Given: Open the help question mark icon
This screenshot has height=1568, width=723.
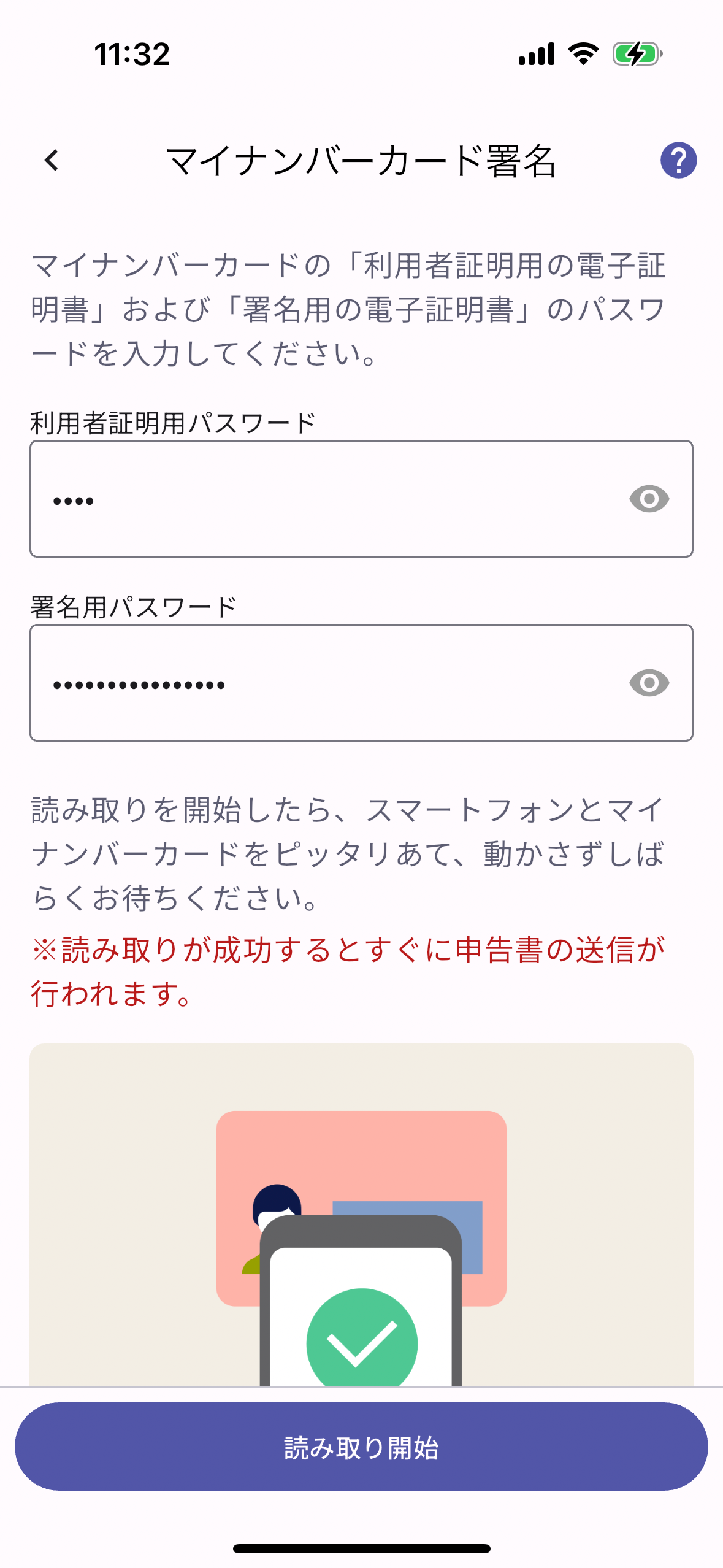Looking at the screenshot, I should point(678,161).
